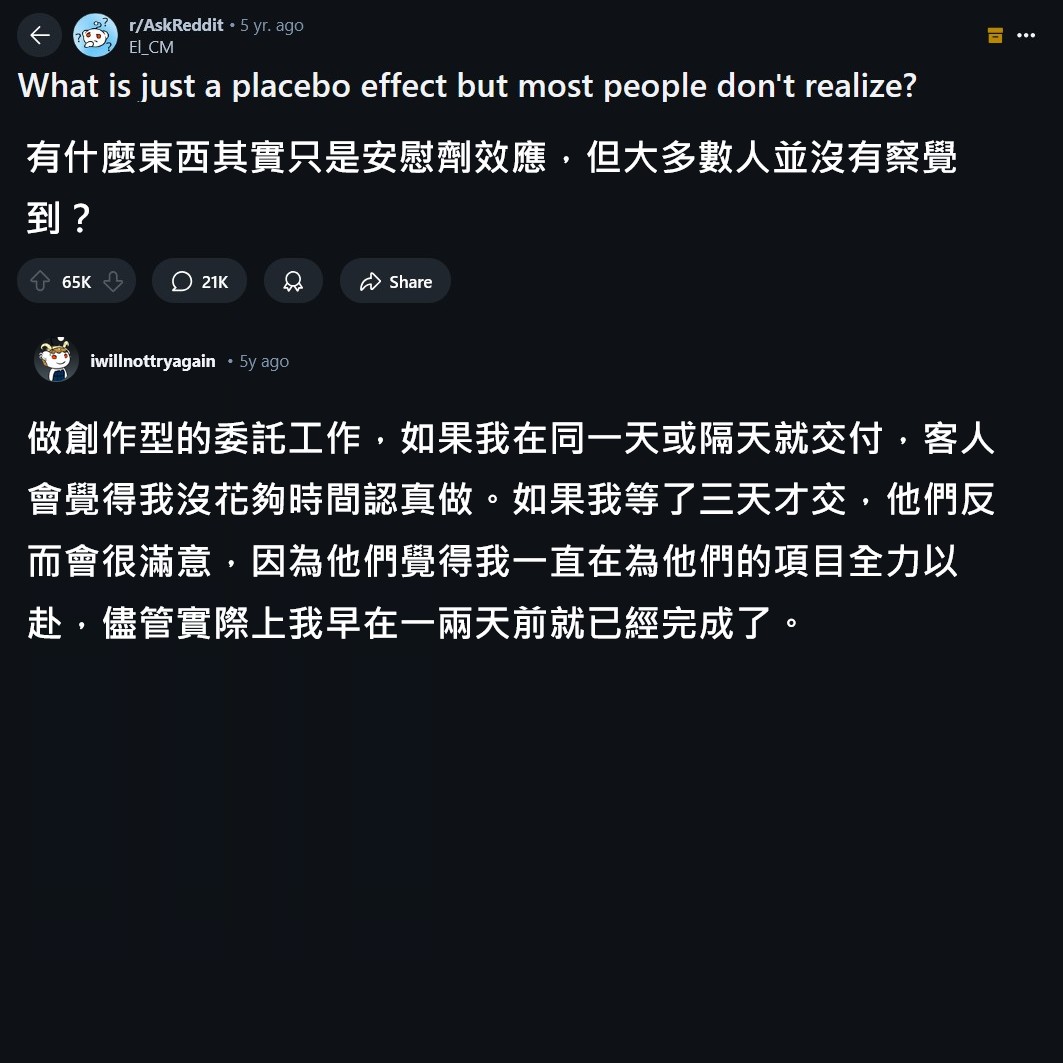Upvote the placebo effect post

40,282
